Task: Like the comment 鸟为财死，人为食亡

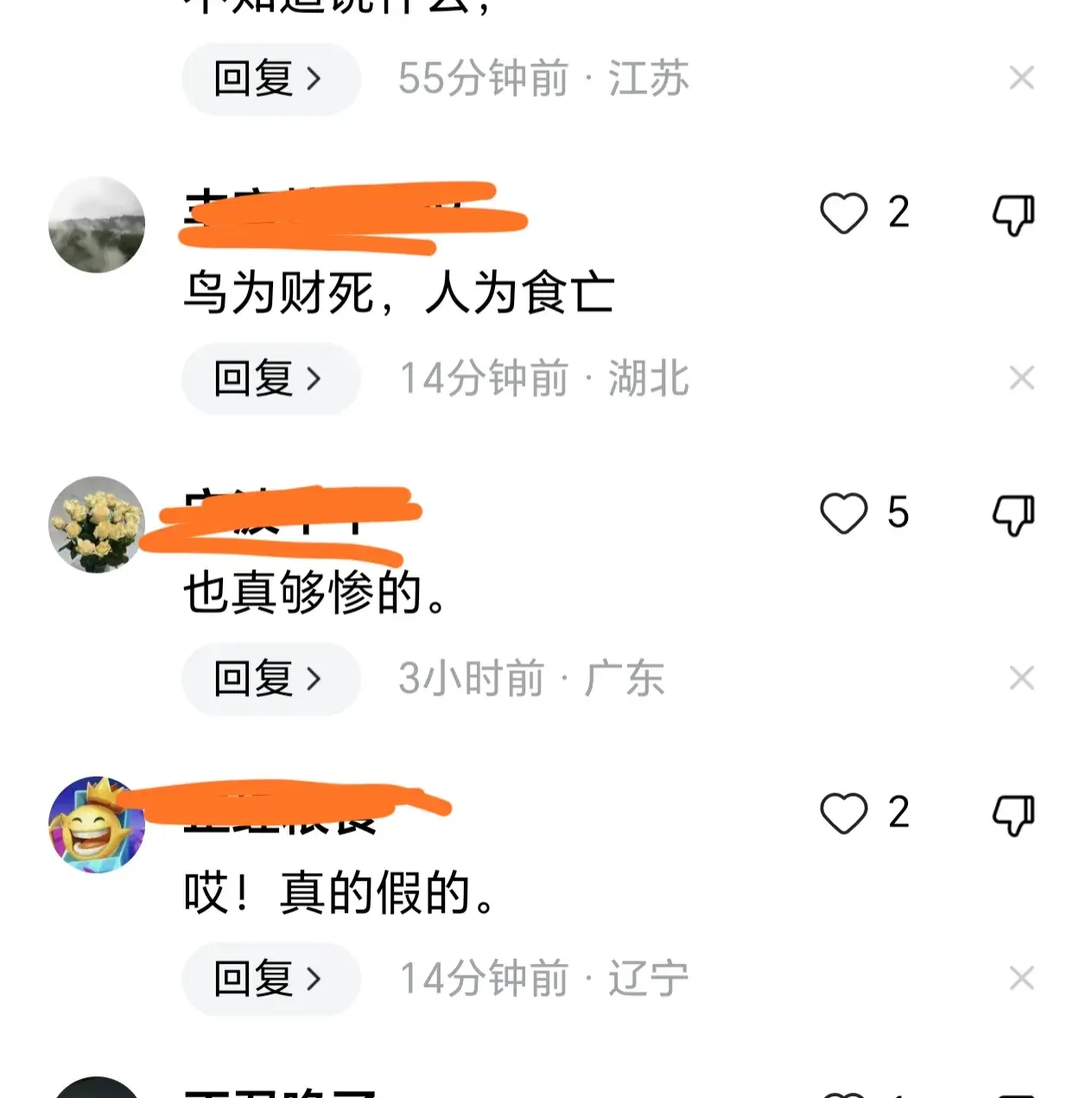Action: click(x=843, y=213)
